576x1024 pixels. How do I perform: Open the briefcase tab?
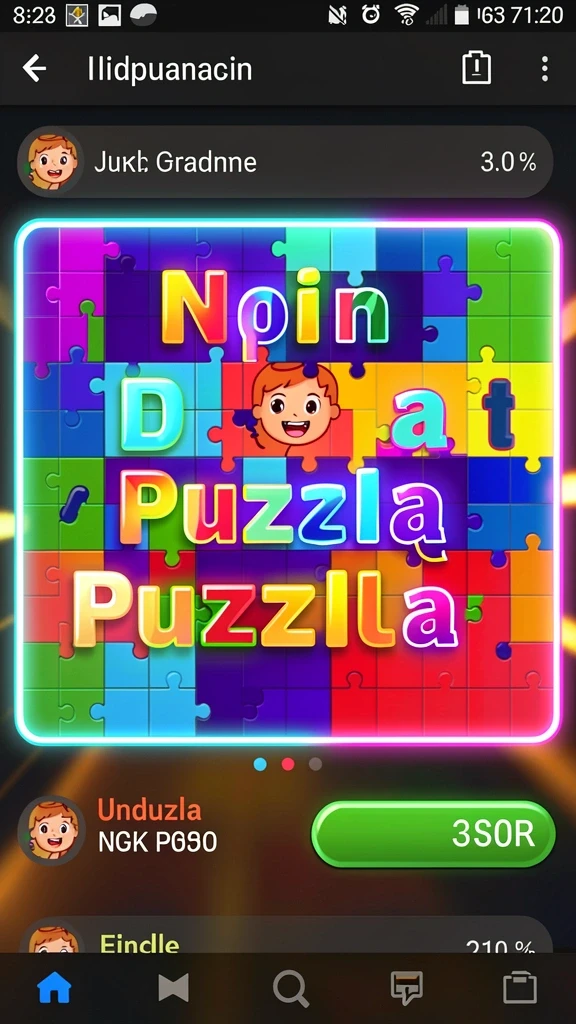[520, 987]
